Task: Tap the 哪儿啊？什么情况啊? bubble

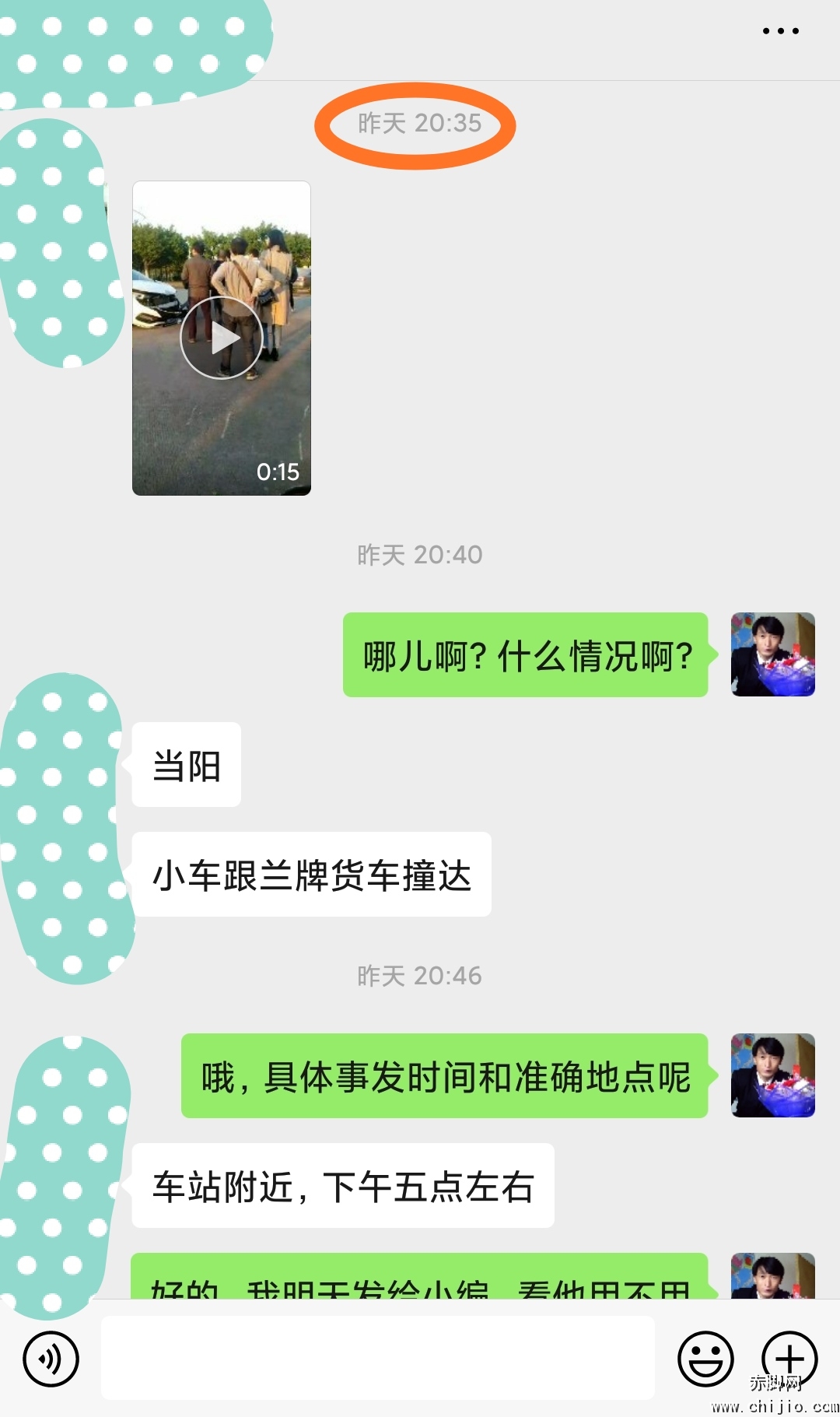Action: point(525,656)
